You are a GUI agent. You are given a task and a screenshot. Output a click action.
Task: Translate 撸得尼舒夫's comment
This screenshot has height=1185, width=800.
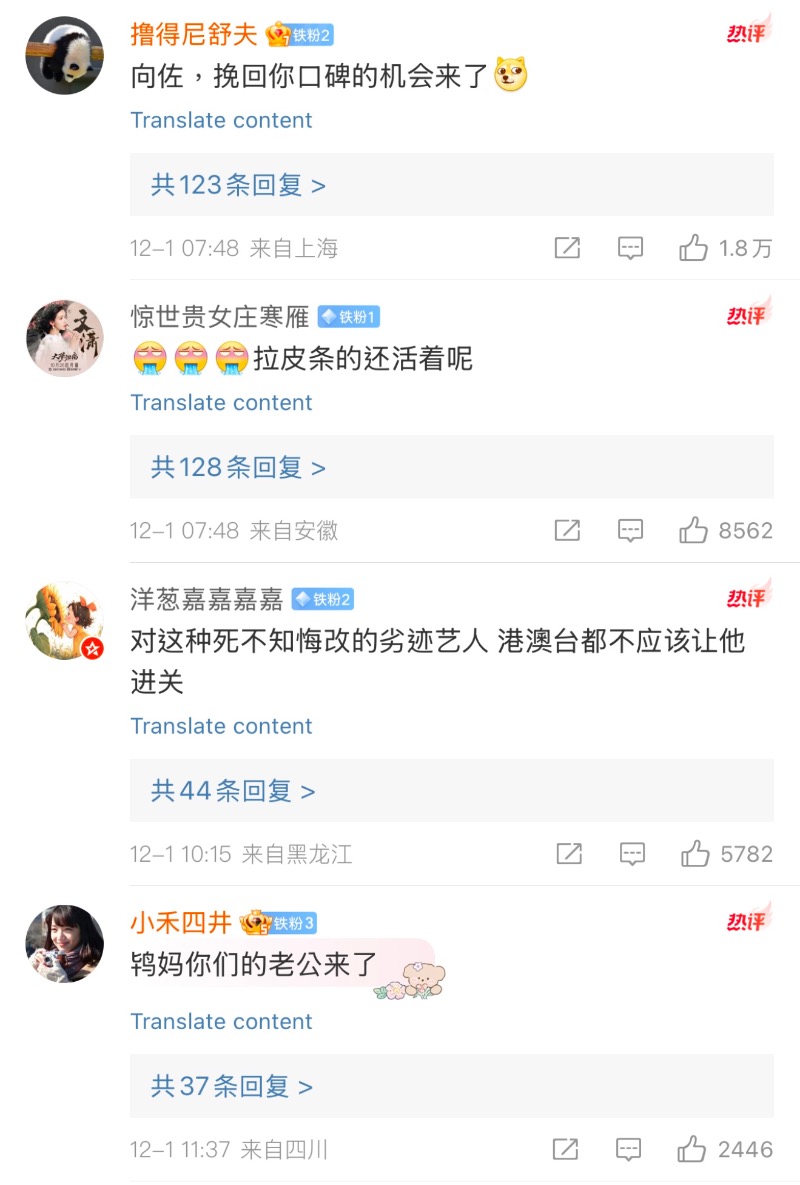[221, 120]
